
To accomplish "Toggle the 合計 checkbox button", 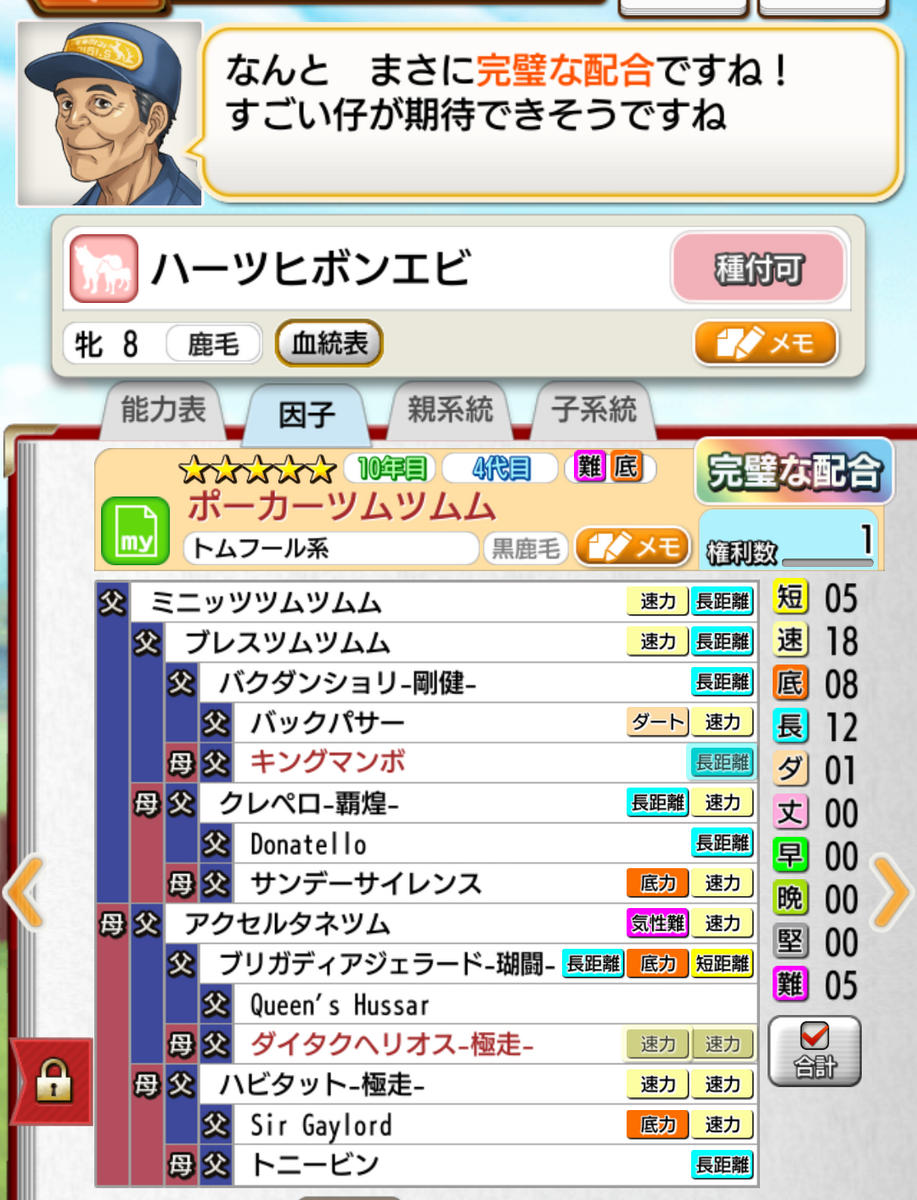I will tap(814, 1051).
